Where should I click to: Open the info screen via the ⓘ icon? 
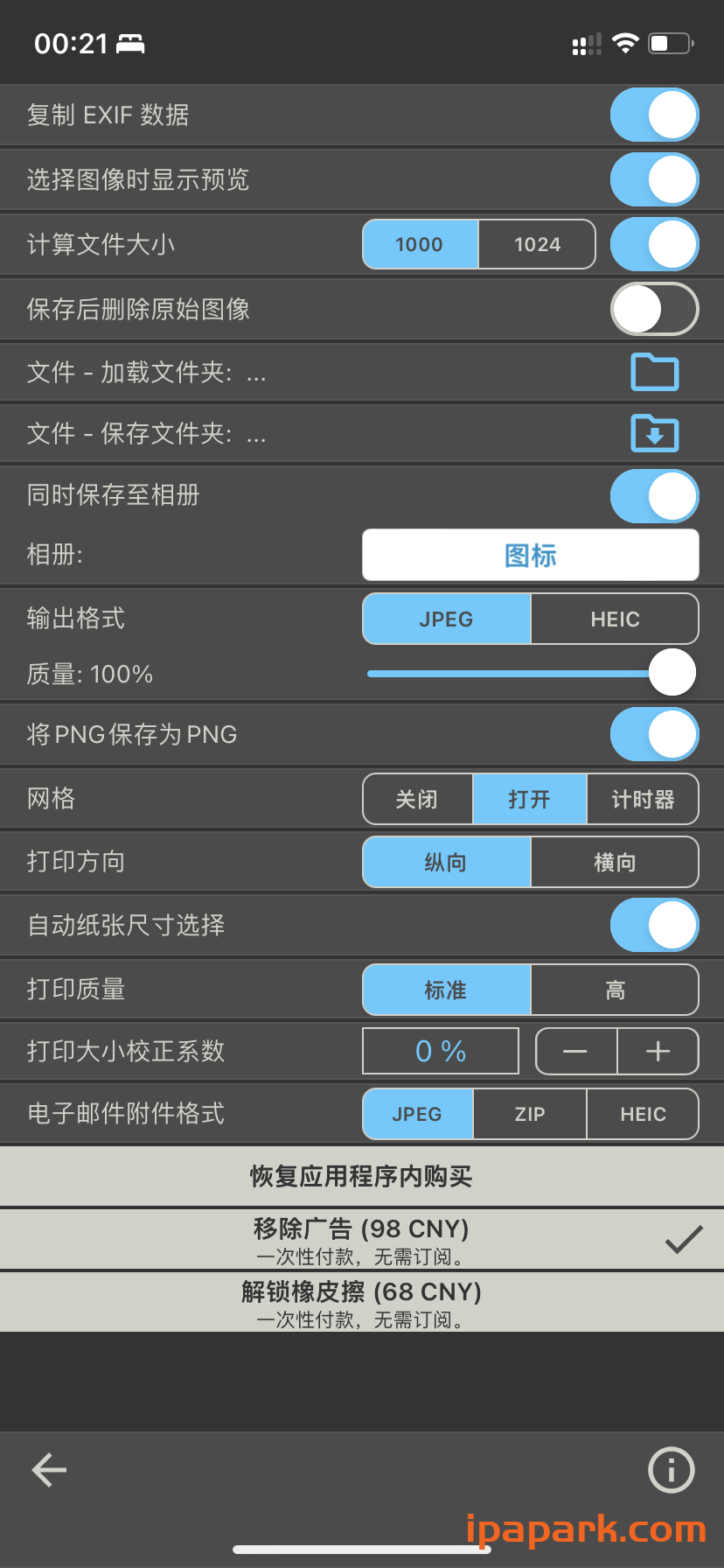(x=671, y=1470)
